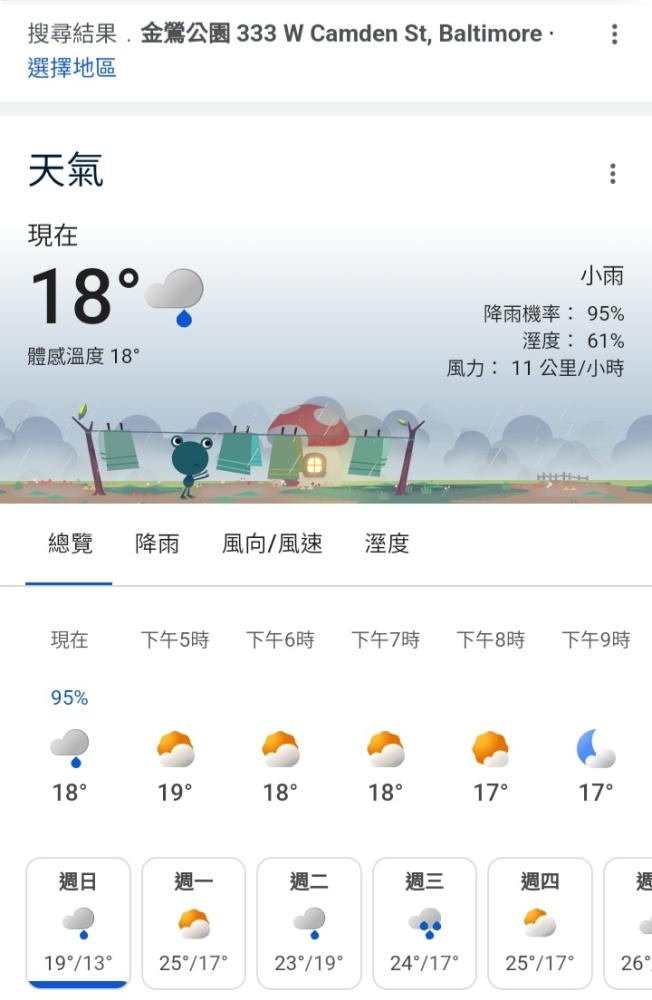View the 週三 forecast
Image resolution: width=652 pixels, height=1000 pixels.
point(424,922)
